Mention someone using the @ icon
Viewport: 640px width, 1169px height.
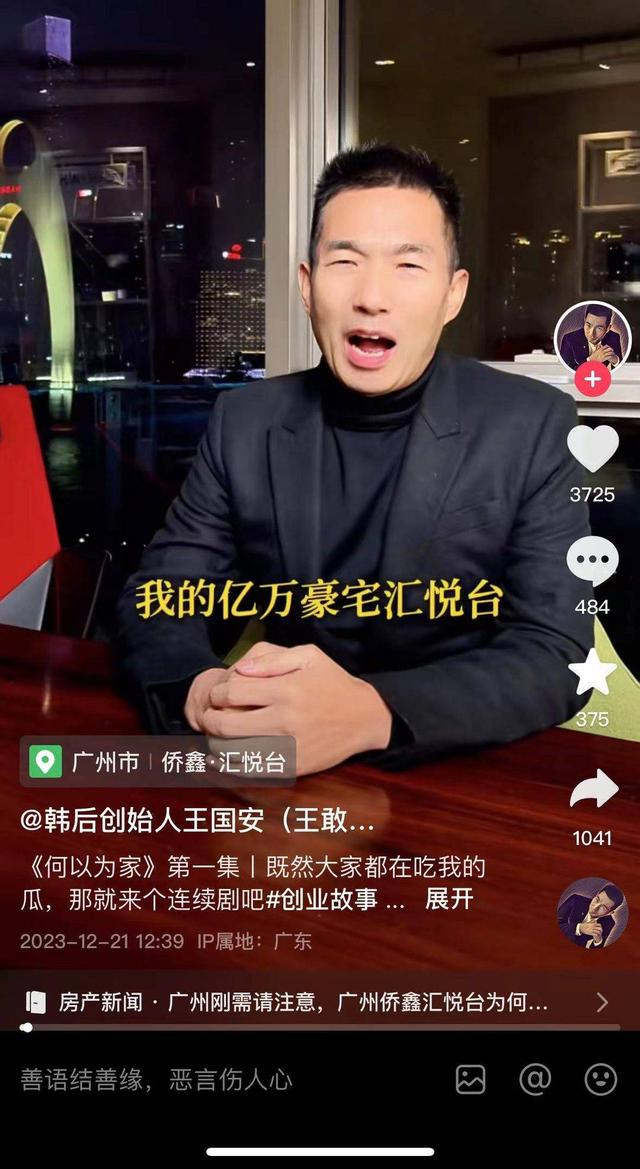click(x=535, y=1079)
